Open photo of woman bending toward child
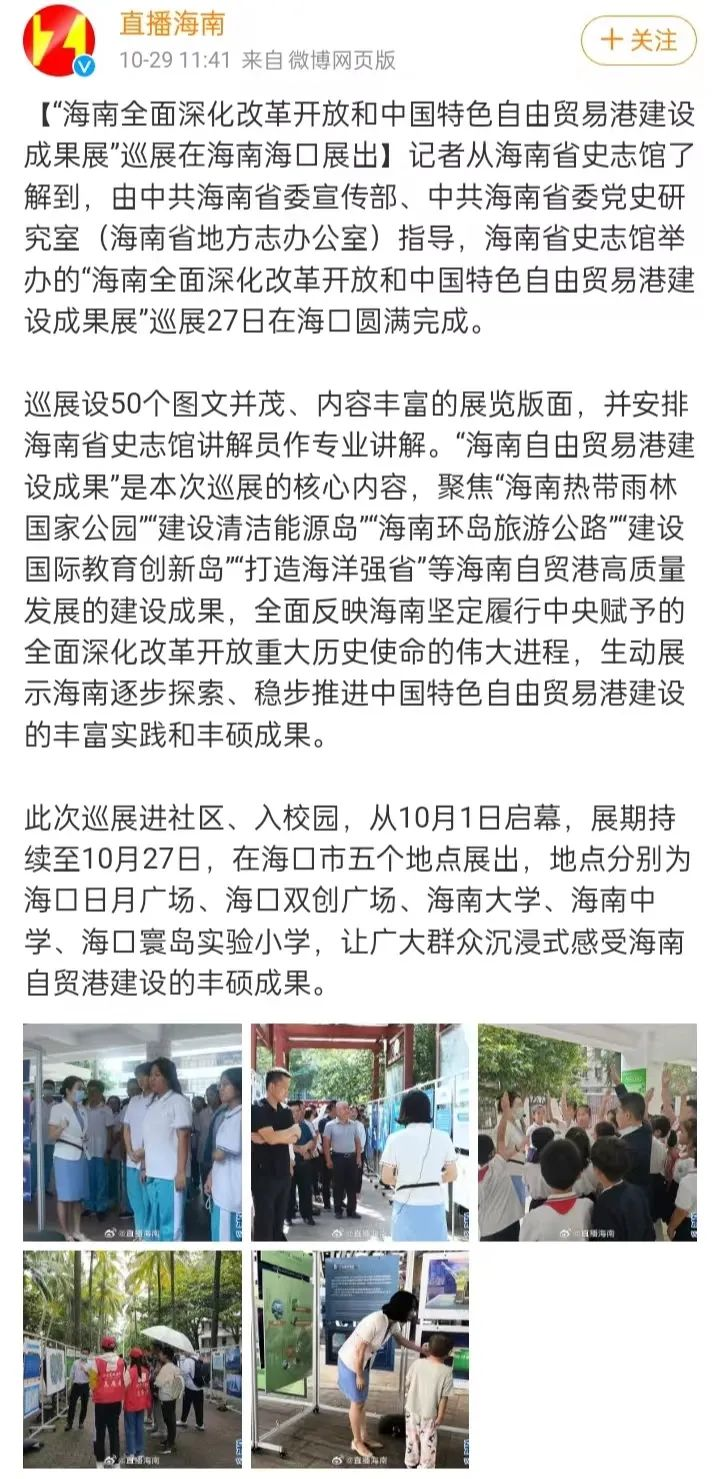720x1479 pixels. click(360, 1358)
